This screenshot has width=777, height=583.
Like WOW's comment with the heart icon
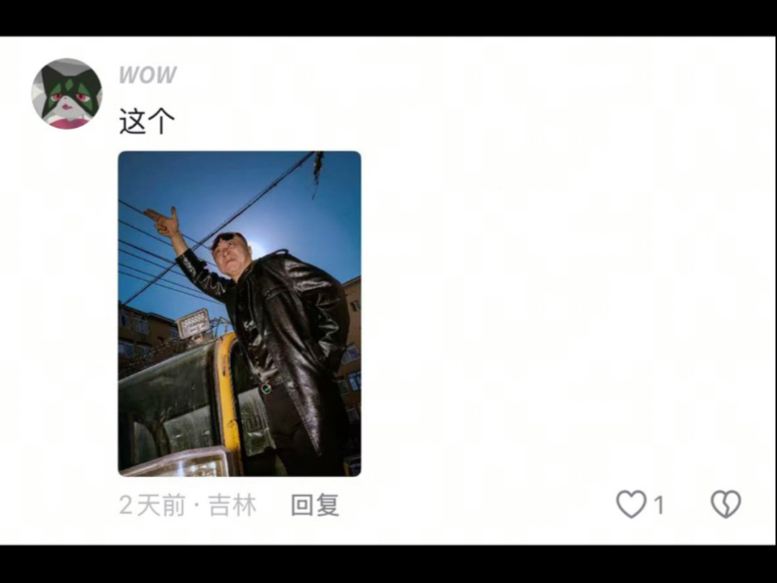[631, 505]
